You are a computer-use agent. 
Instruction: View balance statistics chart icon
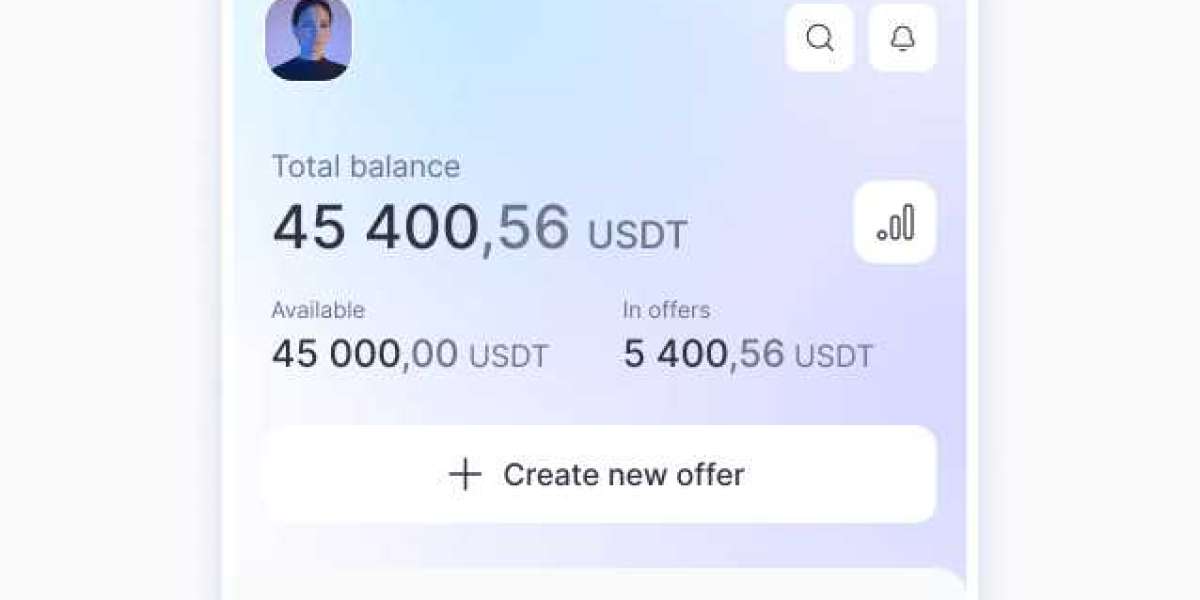pyautogui.click(x=895, y=222)
